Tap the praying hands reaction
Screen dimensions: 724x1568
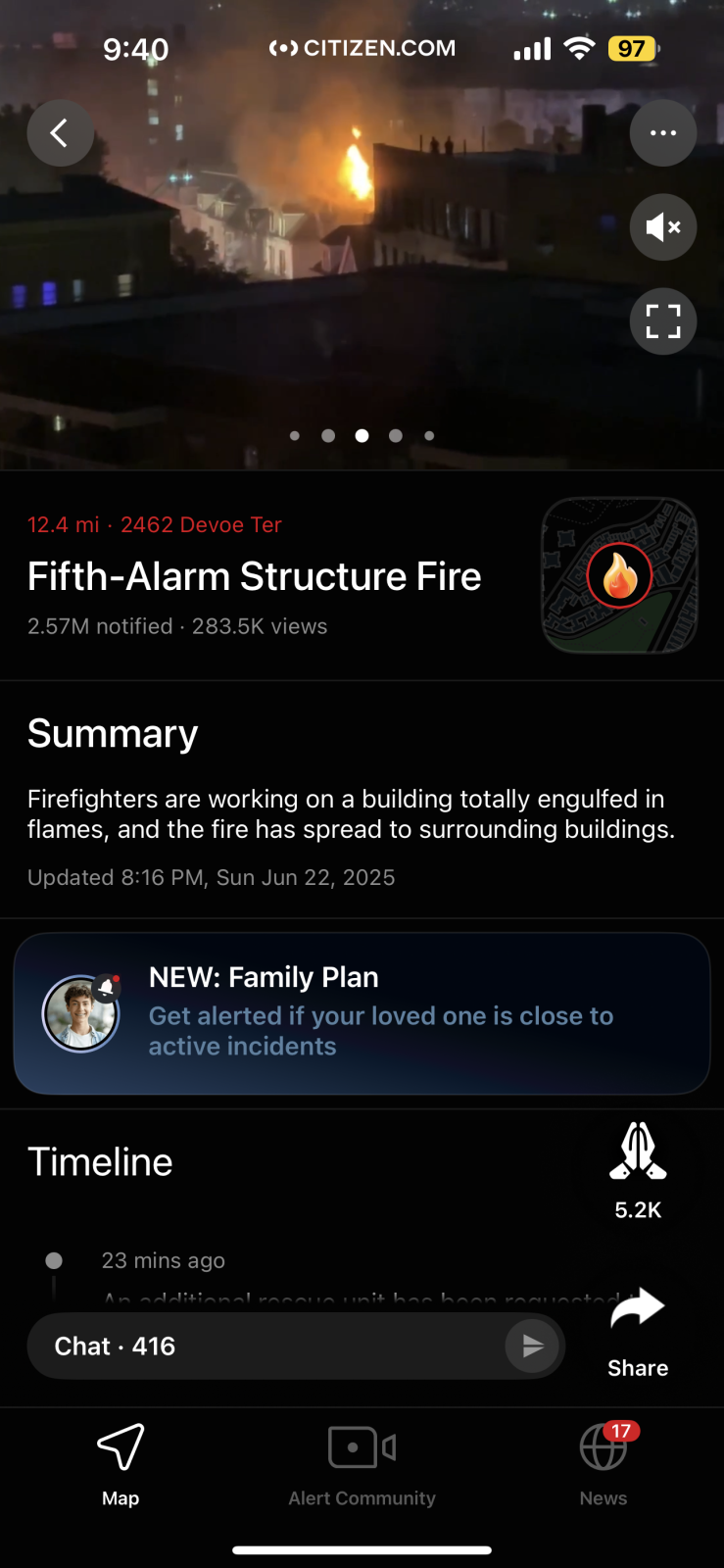click(x=638, y=1153)
